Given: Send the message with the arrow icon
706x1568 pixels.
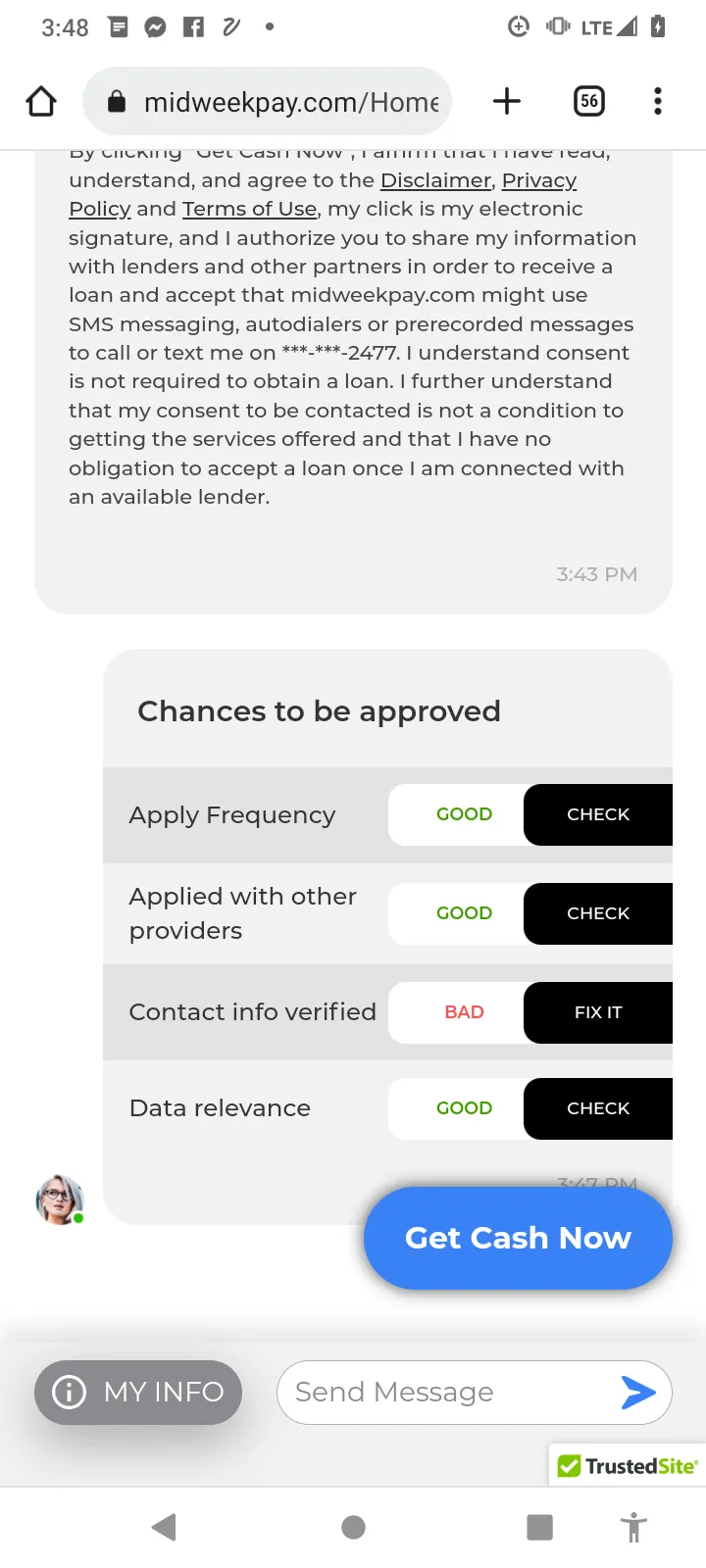Looking at the screenshot, I should 638,1392.
